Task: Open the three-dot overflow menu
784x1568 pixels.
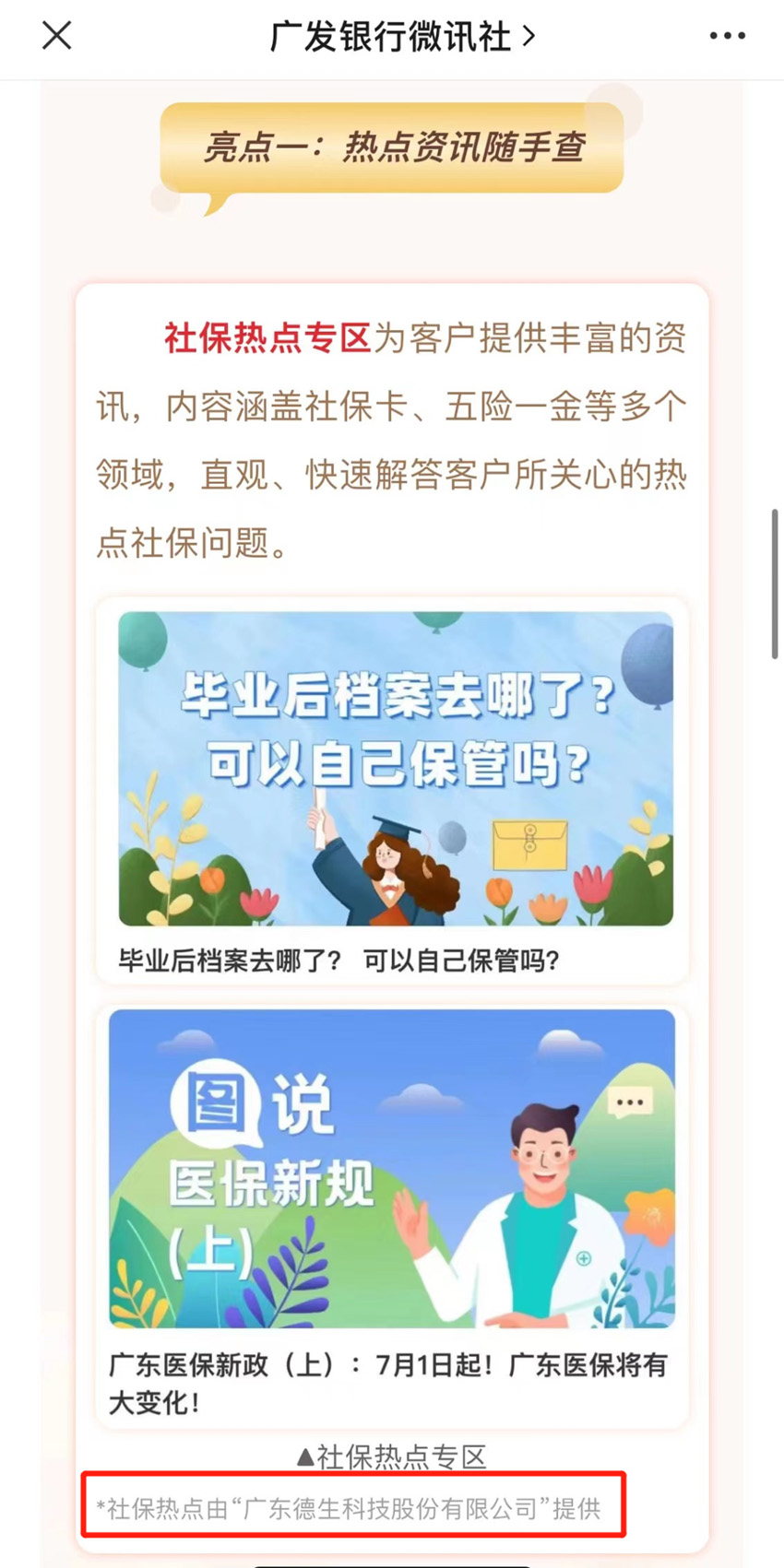Action: [x=727, y=36]
